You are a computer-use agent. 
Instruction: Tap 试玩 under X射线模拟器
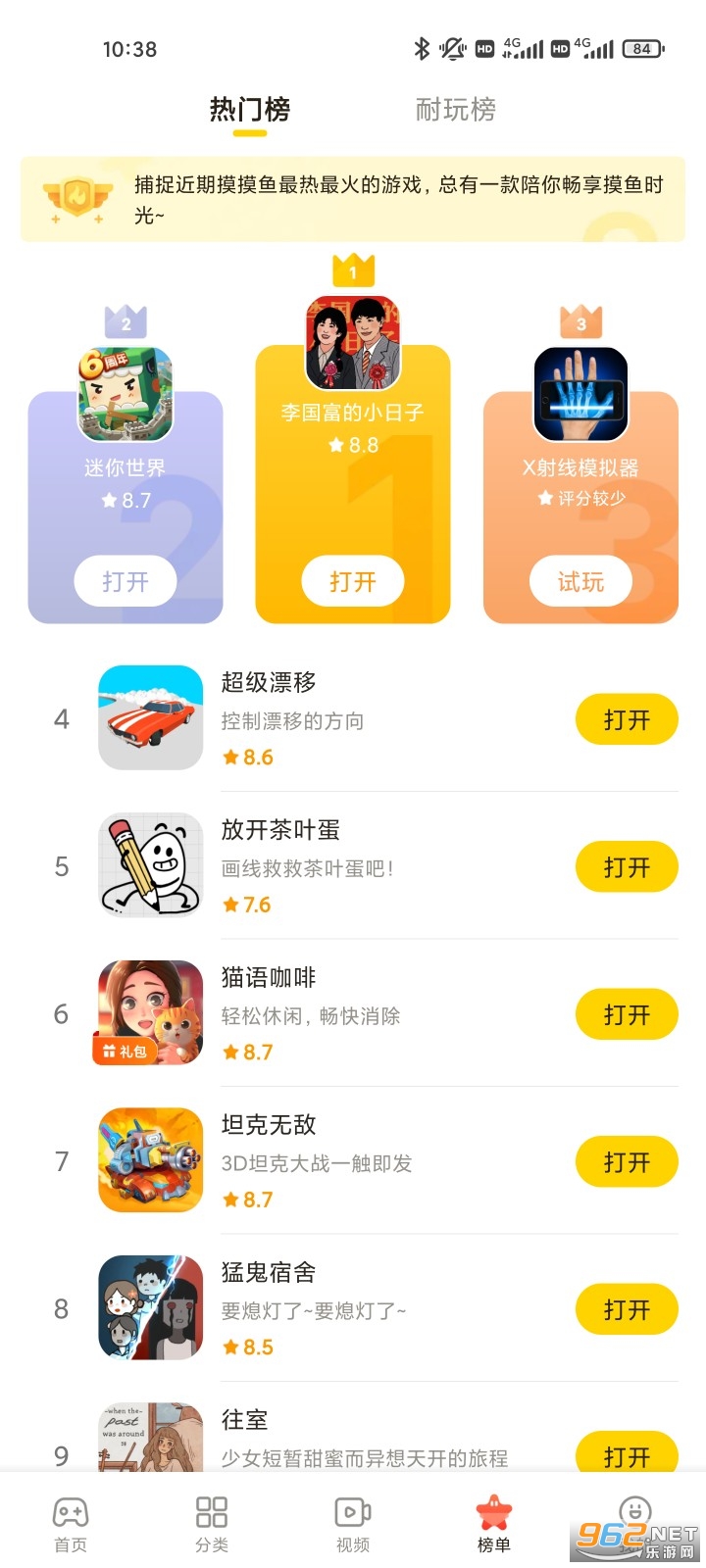pyautogui.click(x=580, y=580)
